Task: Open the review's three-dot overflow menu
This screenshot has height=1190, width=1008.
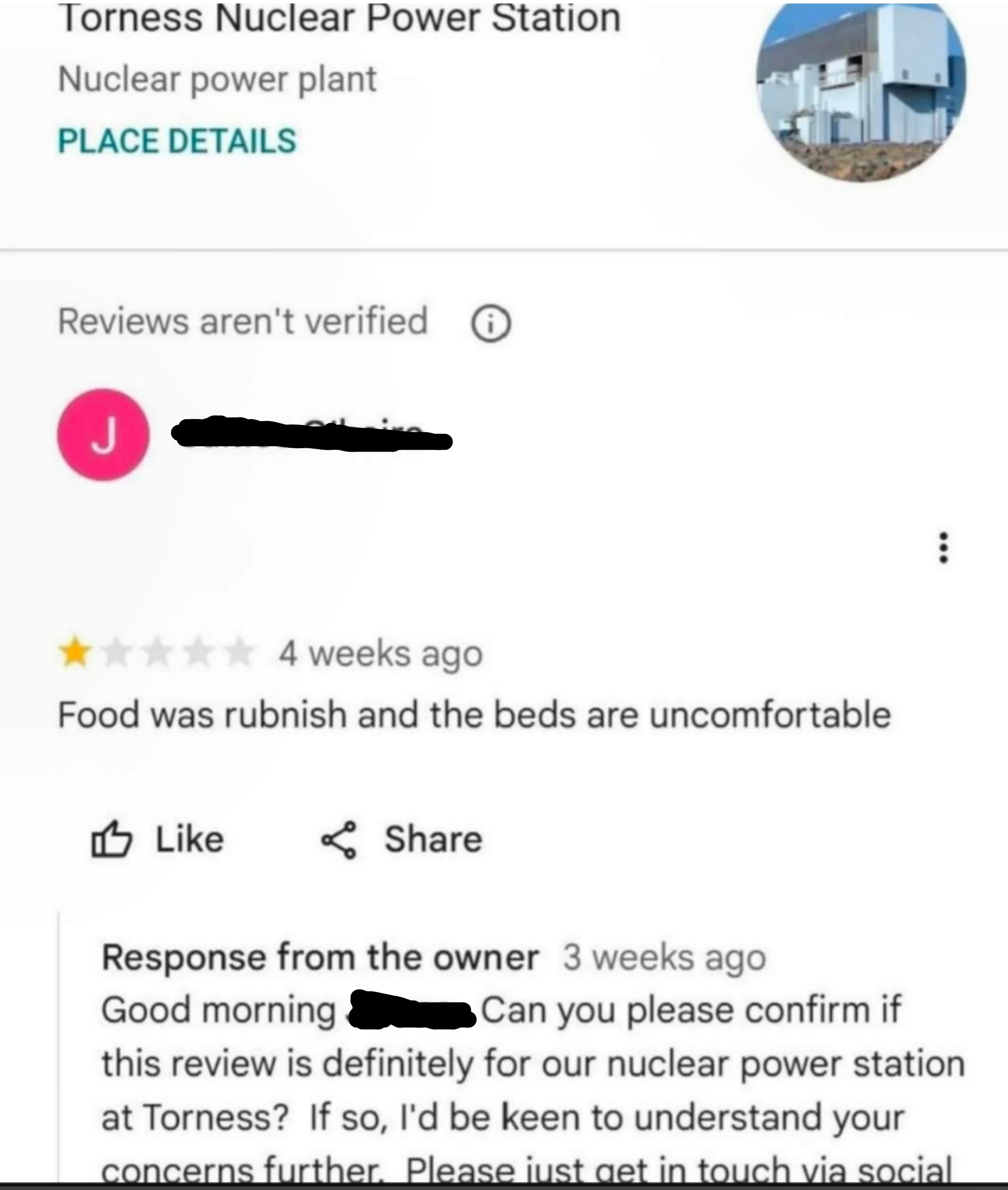Action: click(x=943, y=548)
